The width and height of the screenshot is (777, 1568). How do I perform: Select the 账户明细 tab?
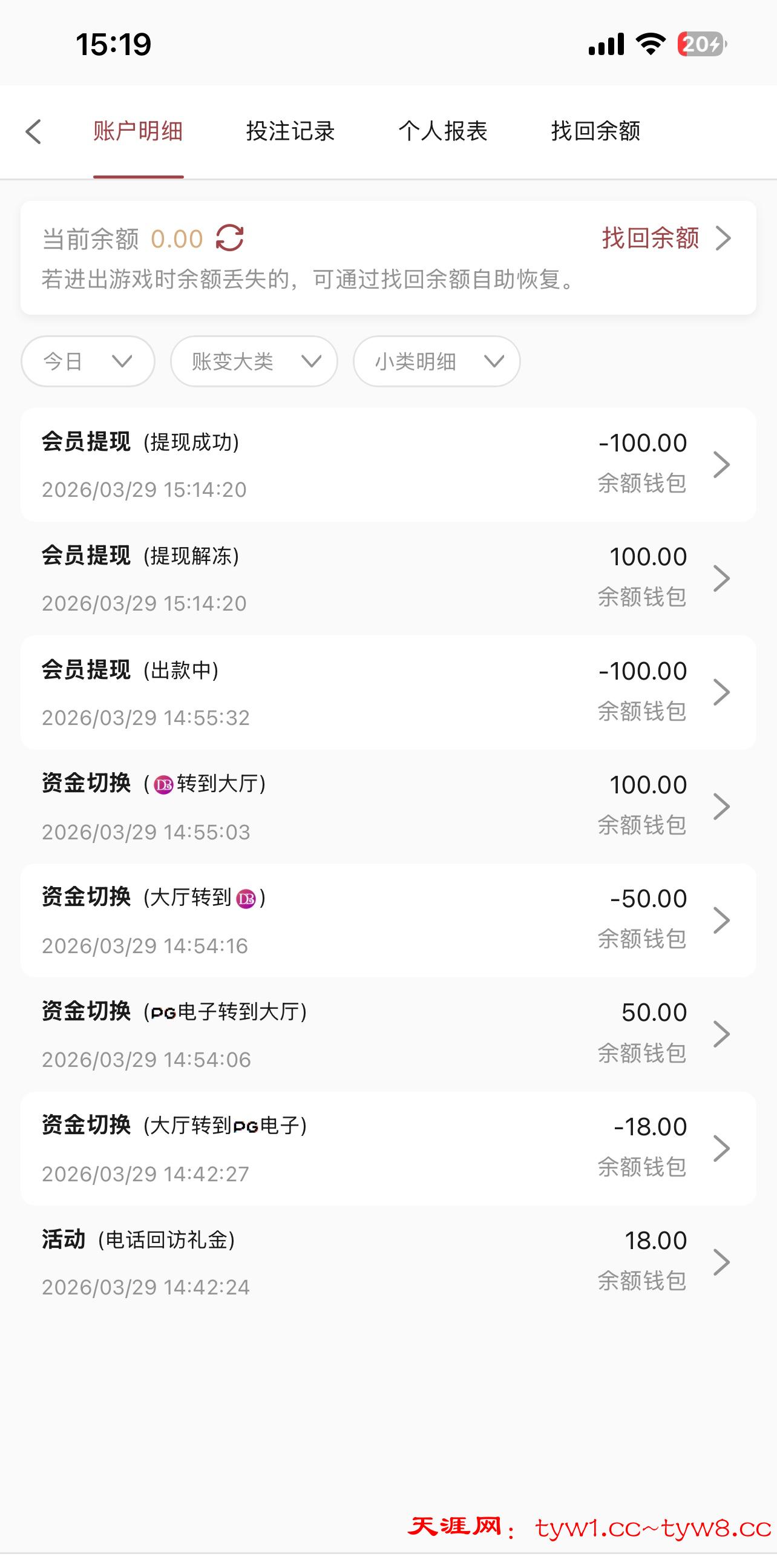138,131
